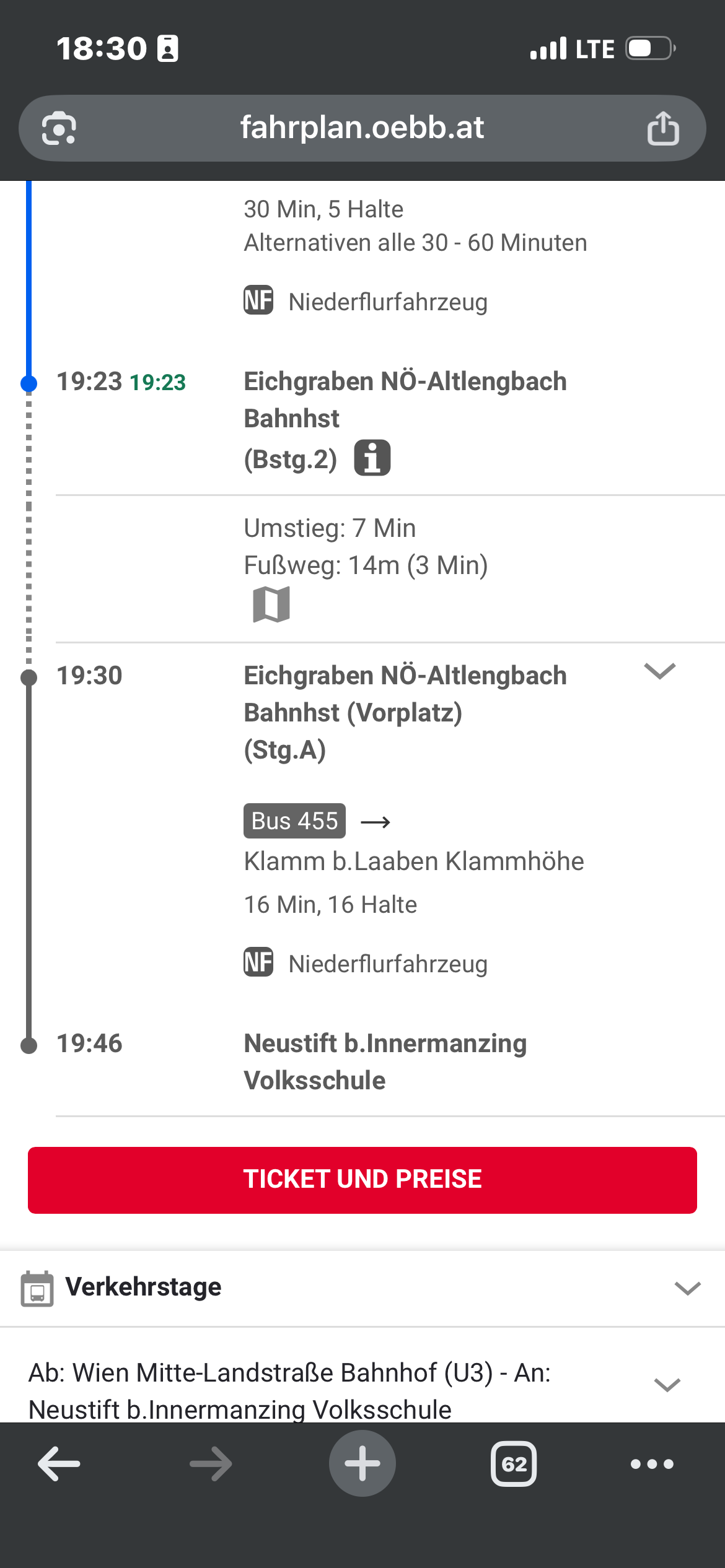Share this page via the share icon
Image resolution: width=725 pixels, height=1568 pixels.
pos(663,128)
